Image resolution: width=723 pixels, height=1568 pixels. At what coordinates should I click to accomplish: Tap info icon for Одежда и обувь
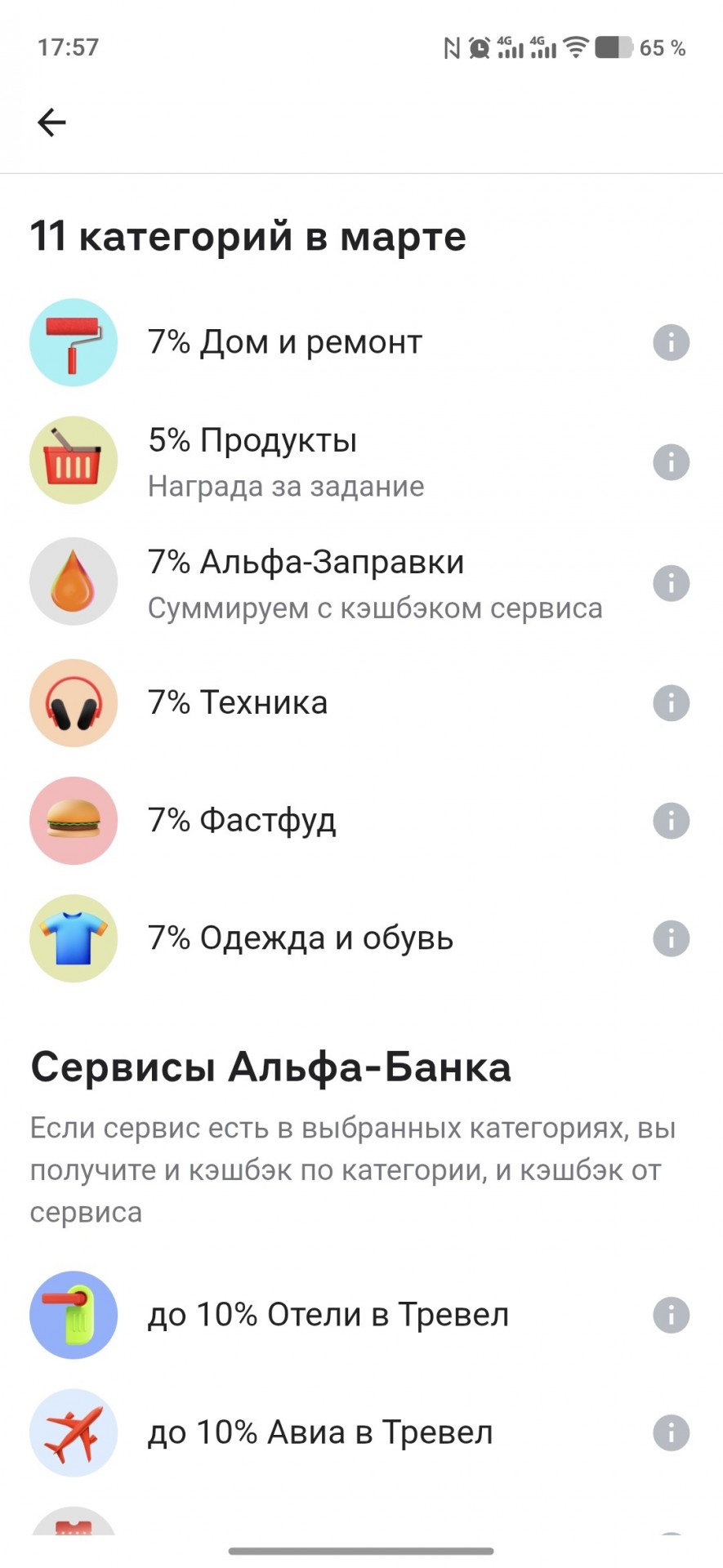[671, 938]
